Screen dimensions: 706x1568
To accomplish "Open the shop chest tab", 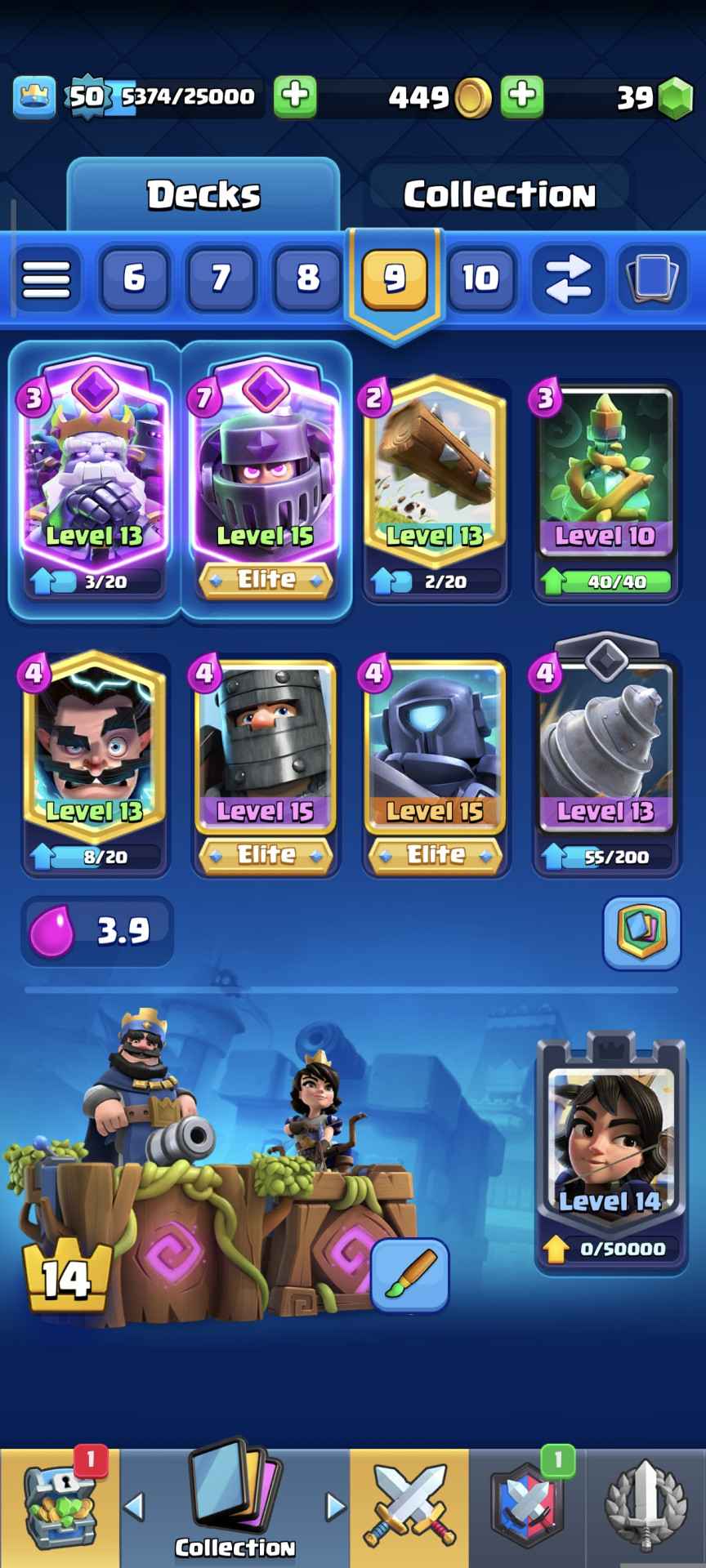I will (59, 1508).
